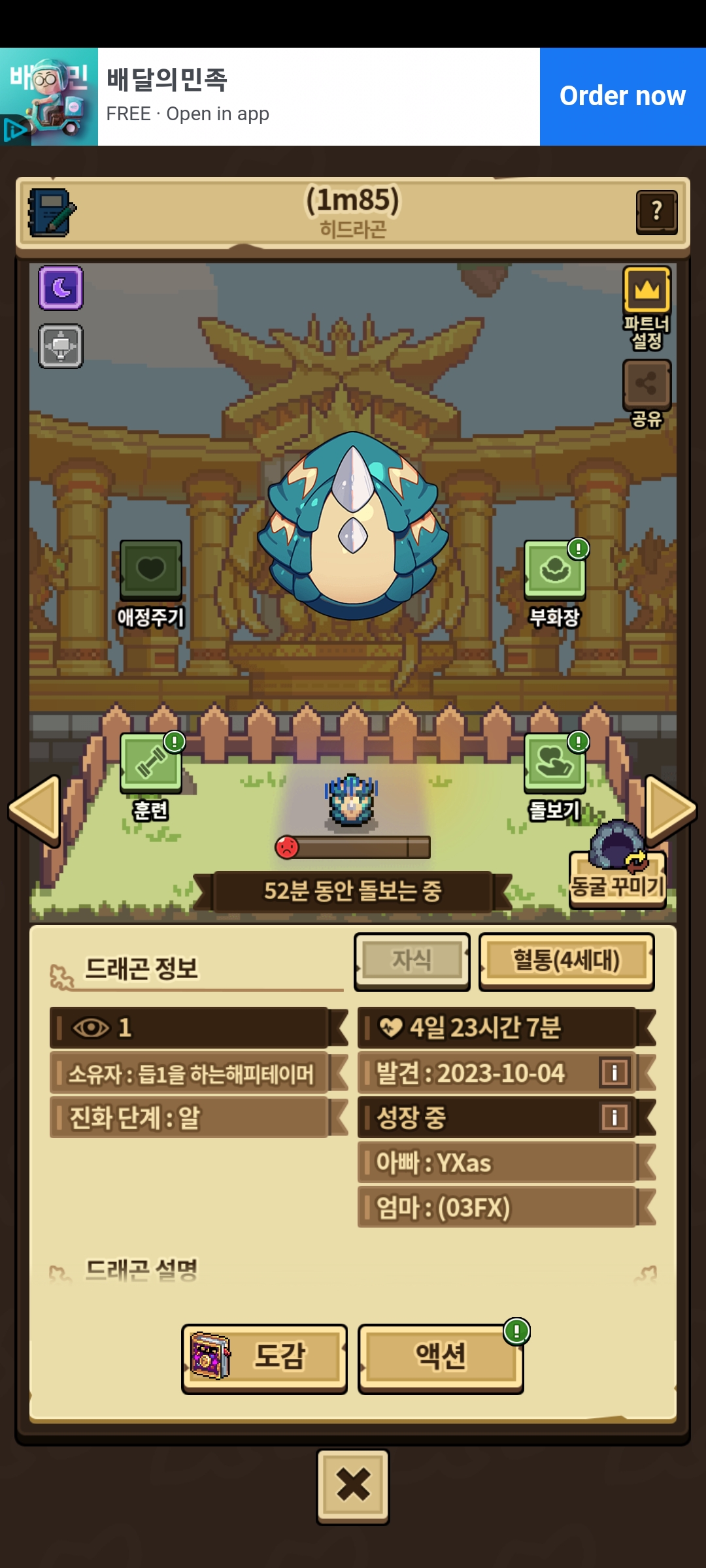Open the 액션 menu
Image resolution: width=706 pixels, height=1568 pixels.
[441, 1358]
